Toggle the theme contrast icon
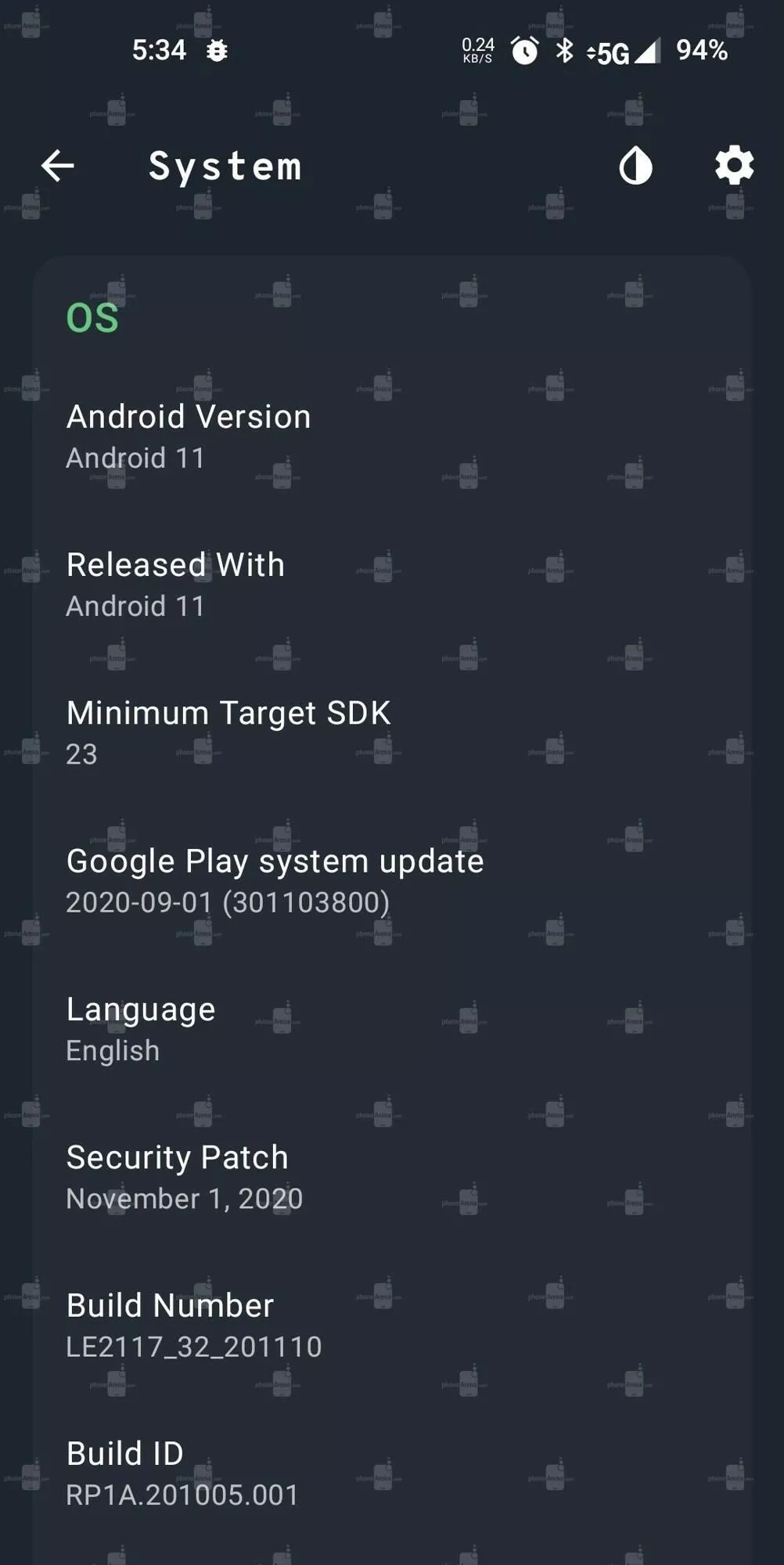This screenshot has width=784, height=1565. pos(635,166)
